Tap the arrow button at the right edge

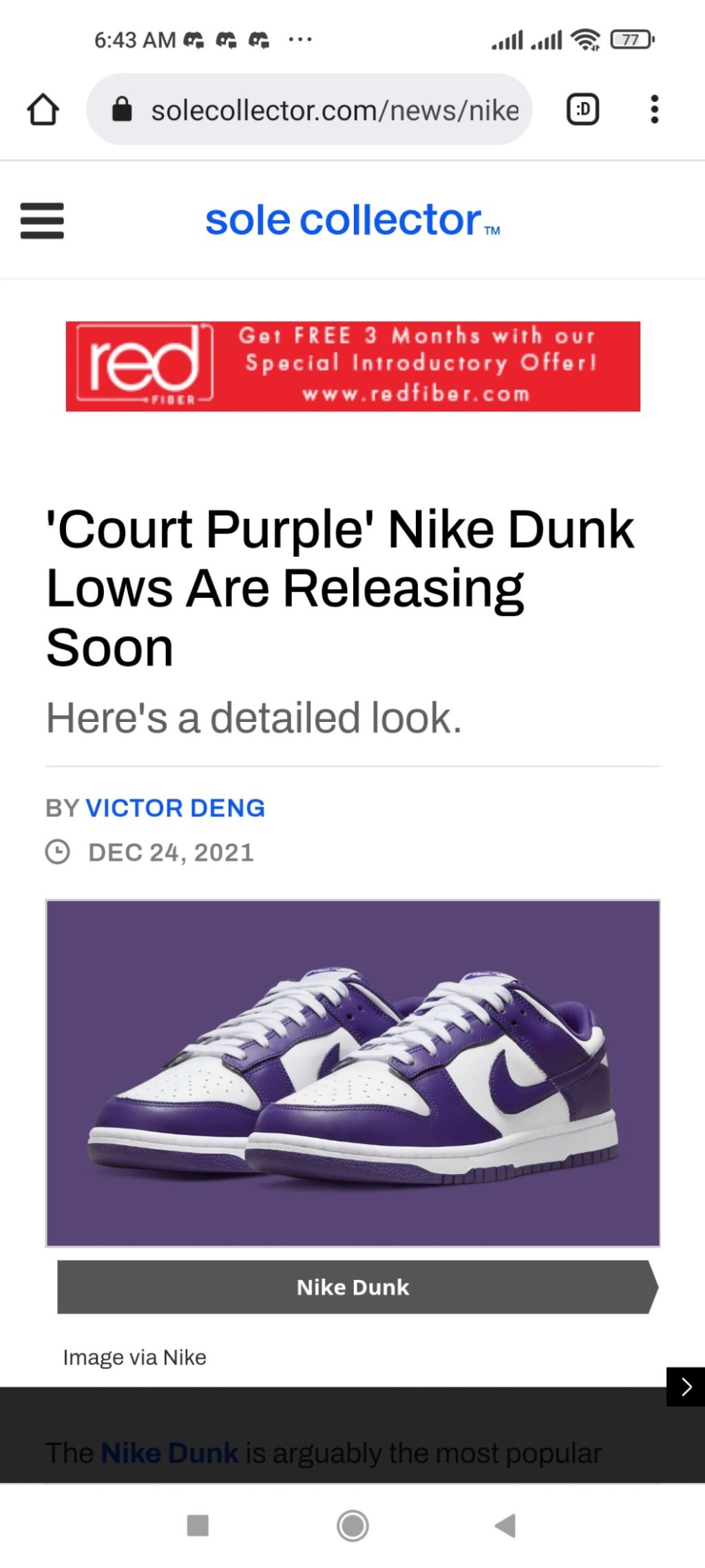coord(685,1386)
